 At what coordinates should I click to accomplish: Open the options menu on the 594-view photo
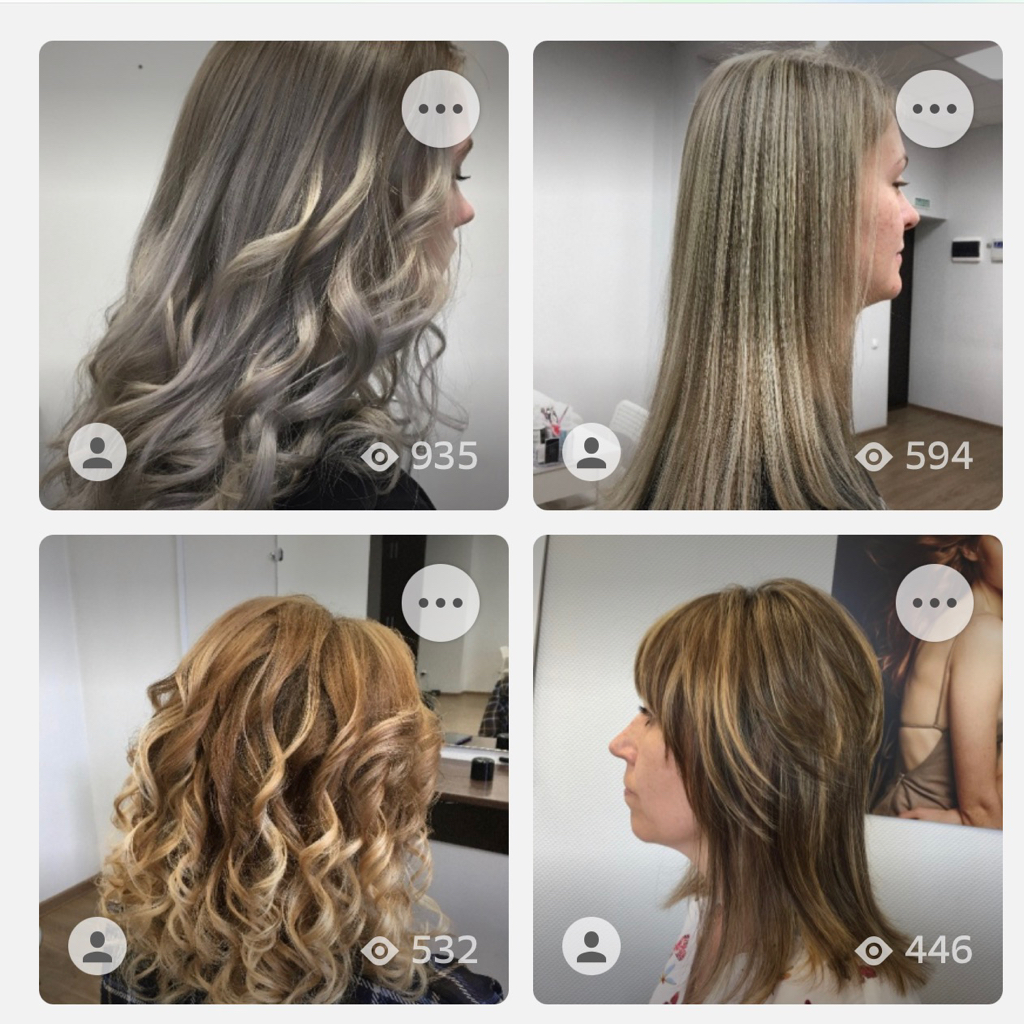point(934,109)
